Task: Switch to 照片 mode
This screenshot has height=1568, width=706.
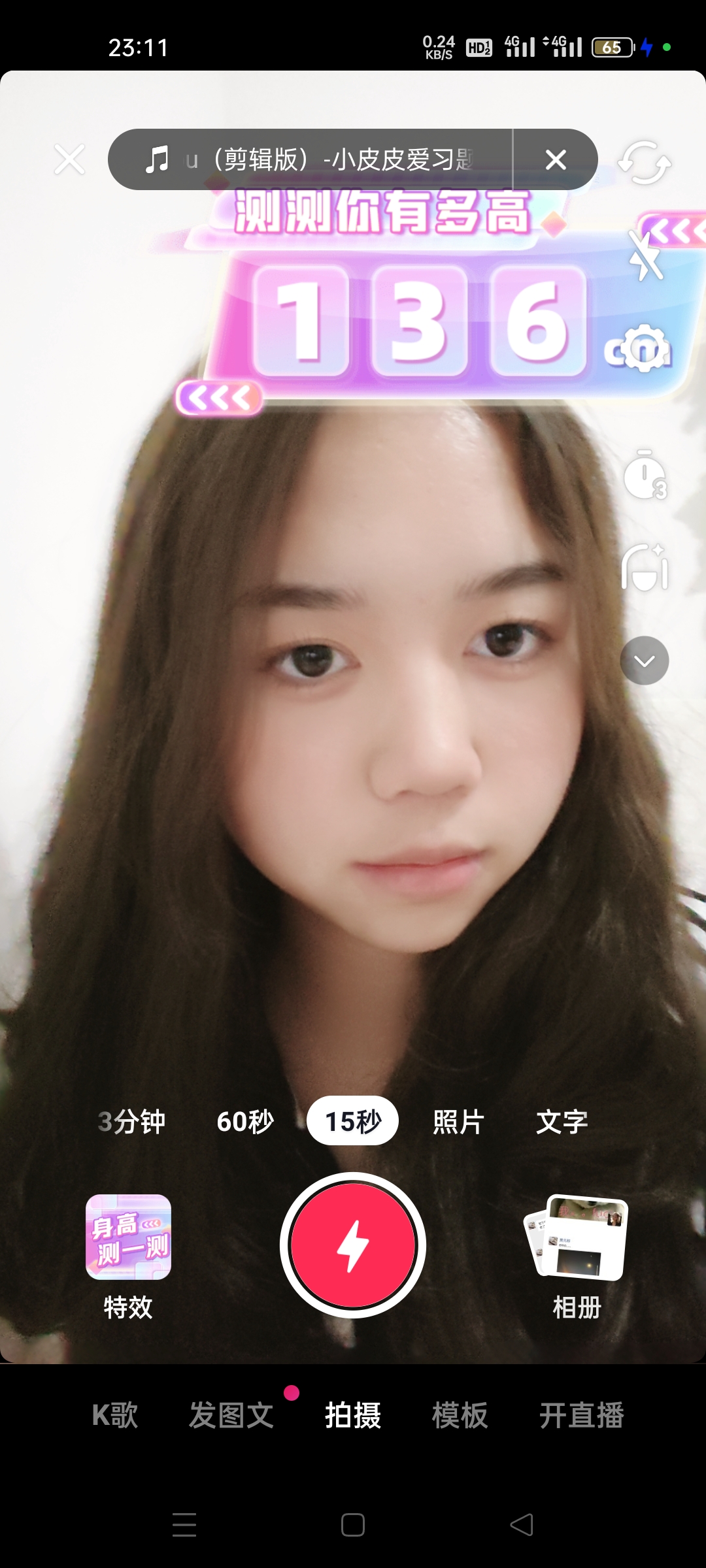Action: (458, 1121)
